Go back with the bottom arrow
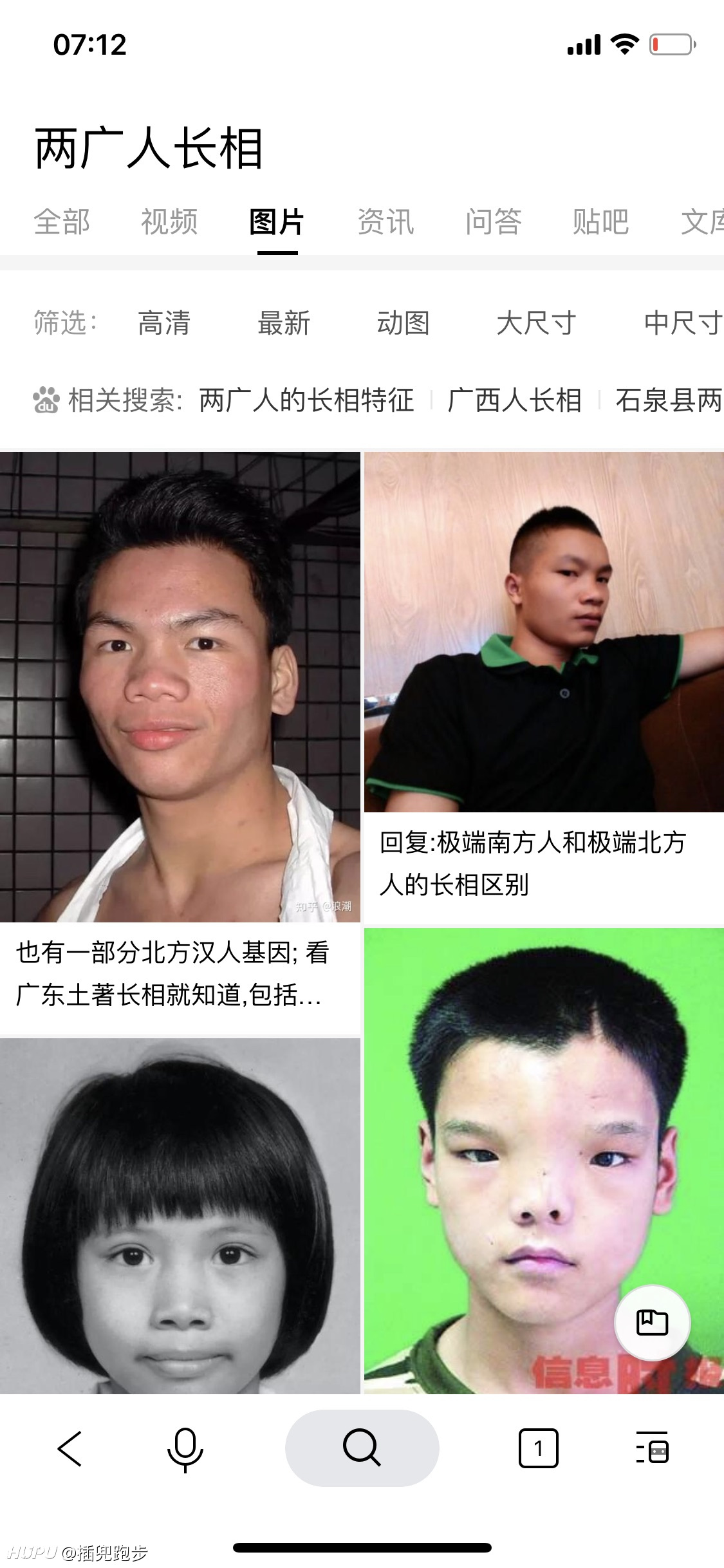The width and height of the screenshot is (724, 1568). point(70,1449)
